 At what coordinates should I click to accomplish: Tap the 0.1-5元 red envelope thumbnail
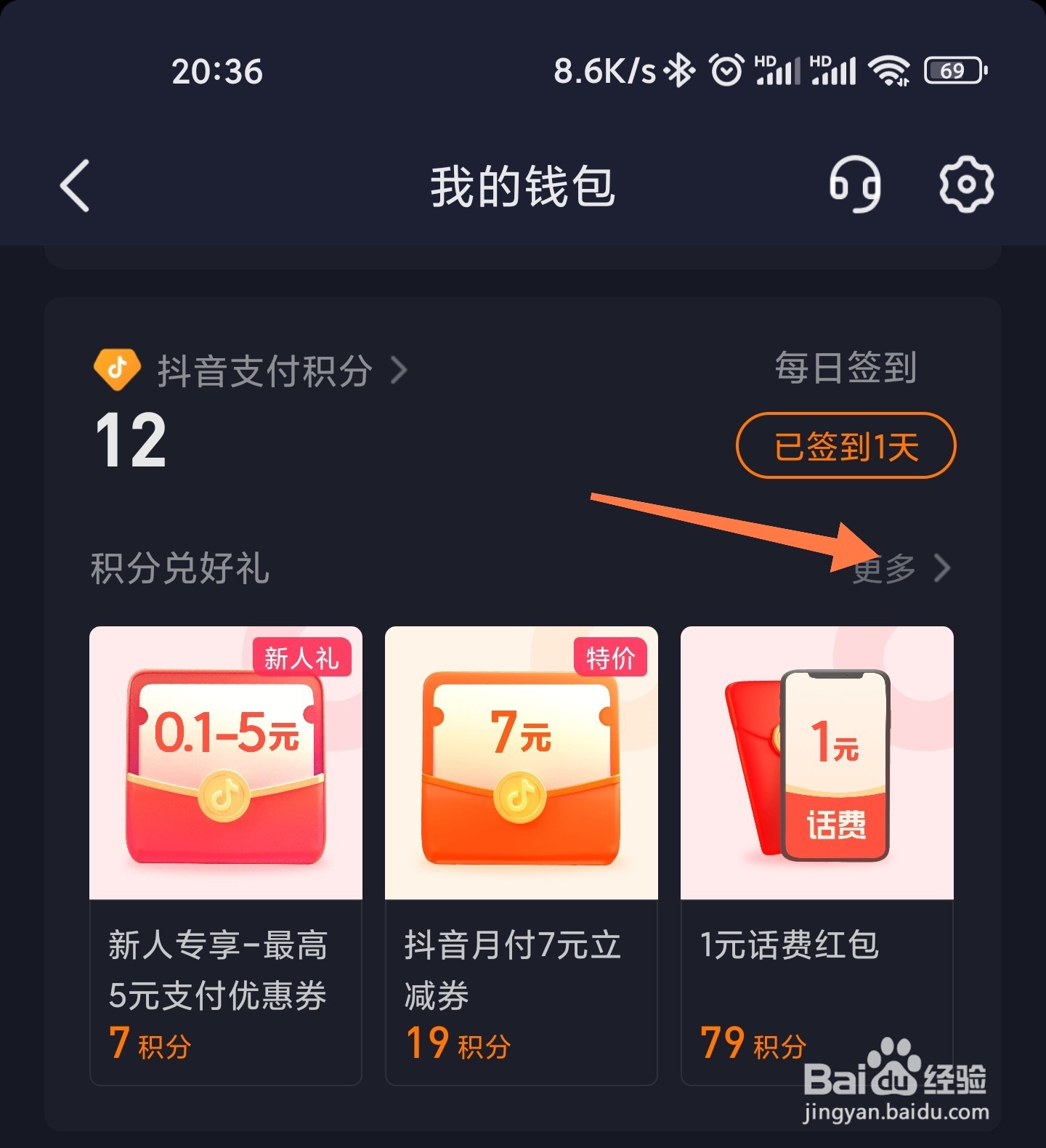click(226, 767)
